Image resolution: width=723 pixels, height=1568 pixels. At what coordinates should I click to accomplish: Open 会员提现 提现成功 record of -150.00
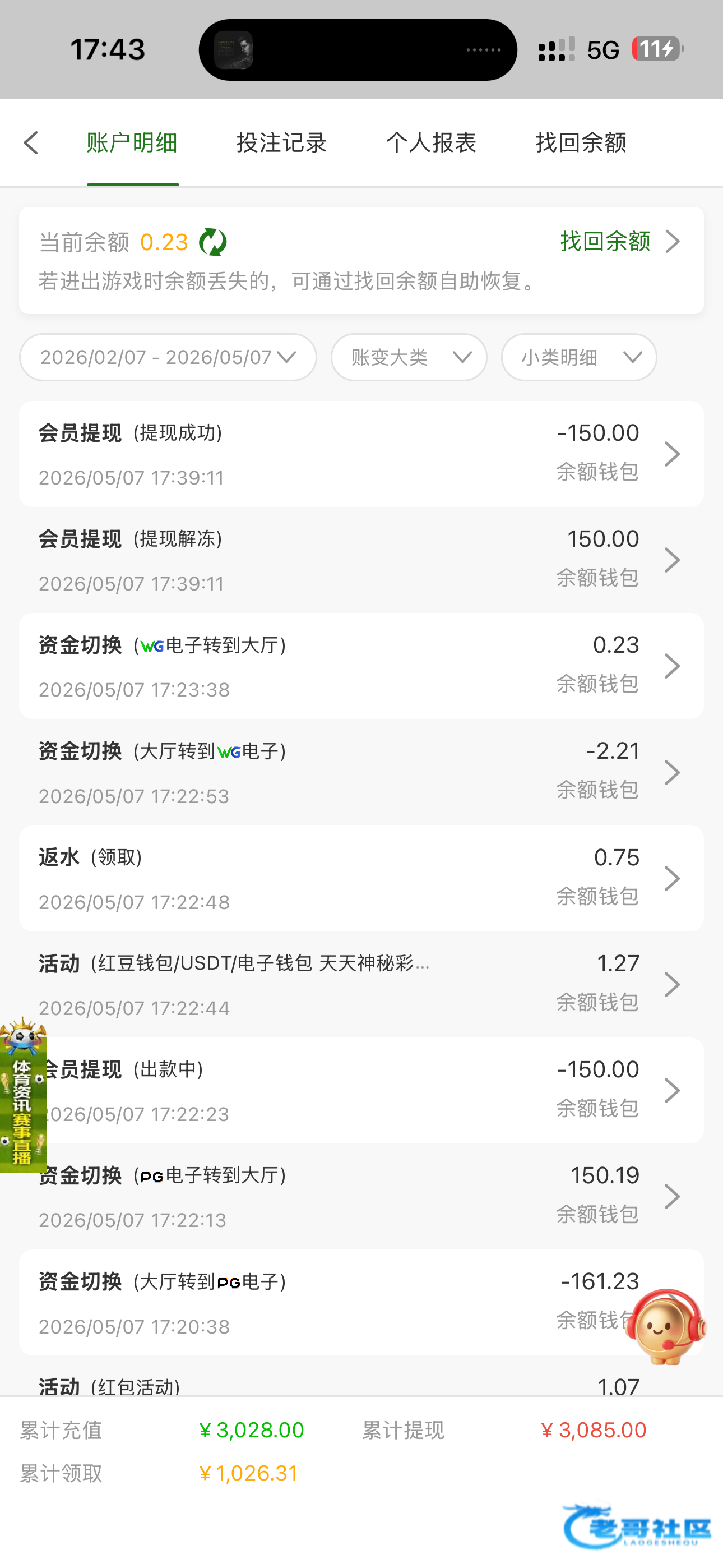[361, 454]
